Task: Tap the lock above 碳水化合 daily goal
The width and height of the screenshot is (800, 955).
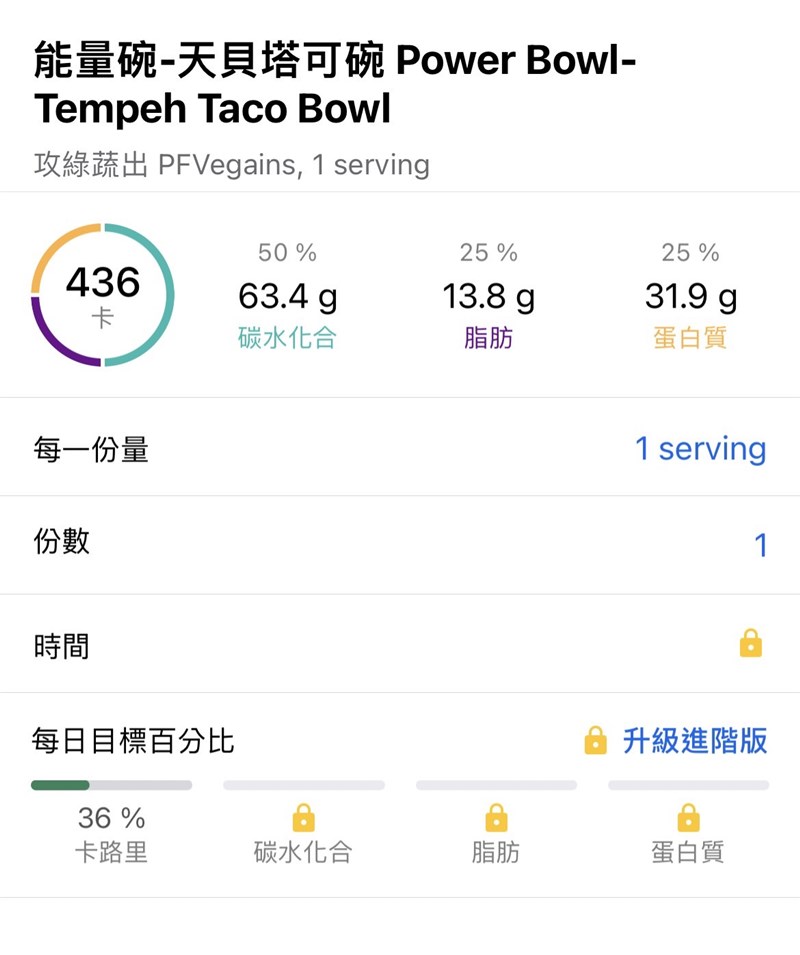Action: pyautogui.click(x=303, y=819)
